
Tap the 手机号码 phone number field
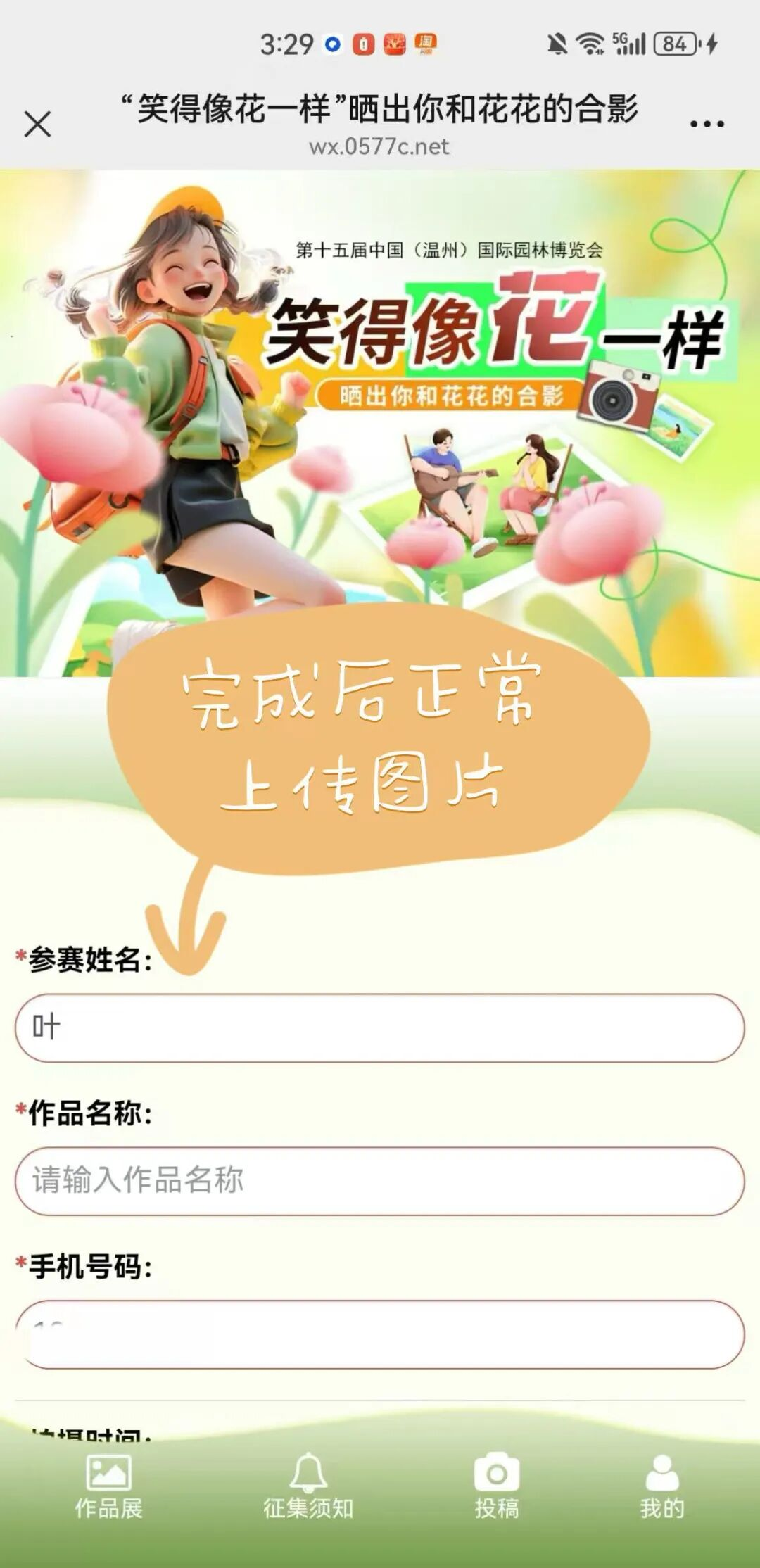(380, 1334)
